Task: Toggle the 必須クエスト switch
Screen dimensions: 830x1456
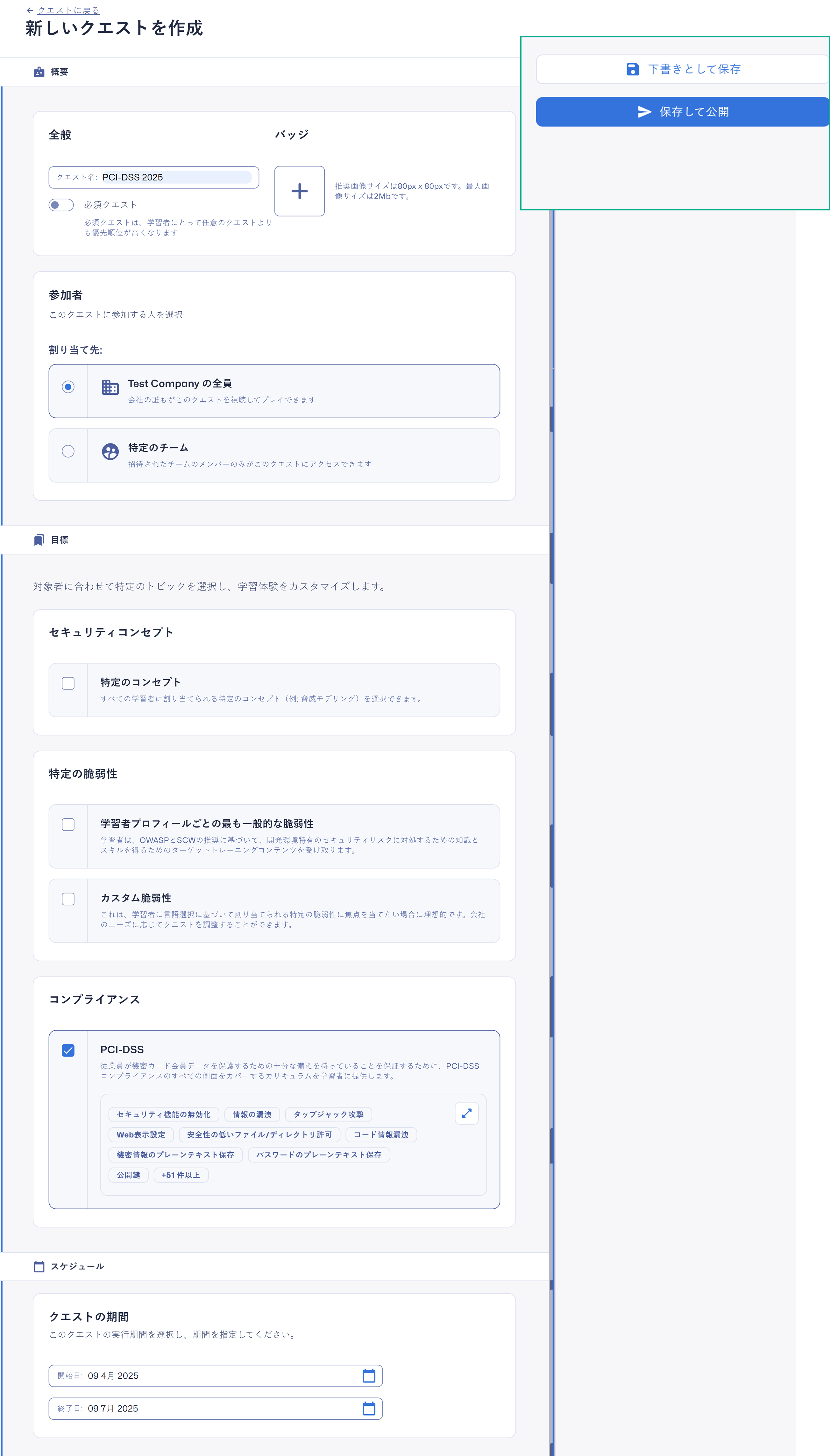Action: point(61,205)
